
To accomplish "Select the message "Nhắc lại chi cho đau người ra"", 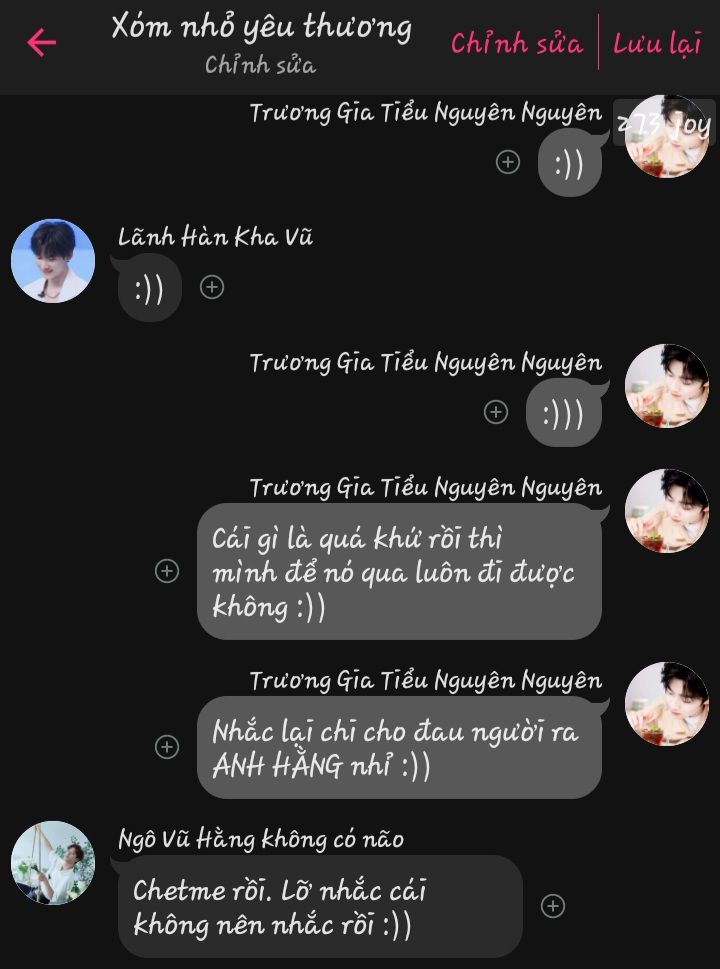I will 399,747.
